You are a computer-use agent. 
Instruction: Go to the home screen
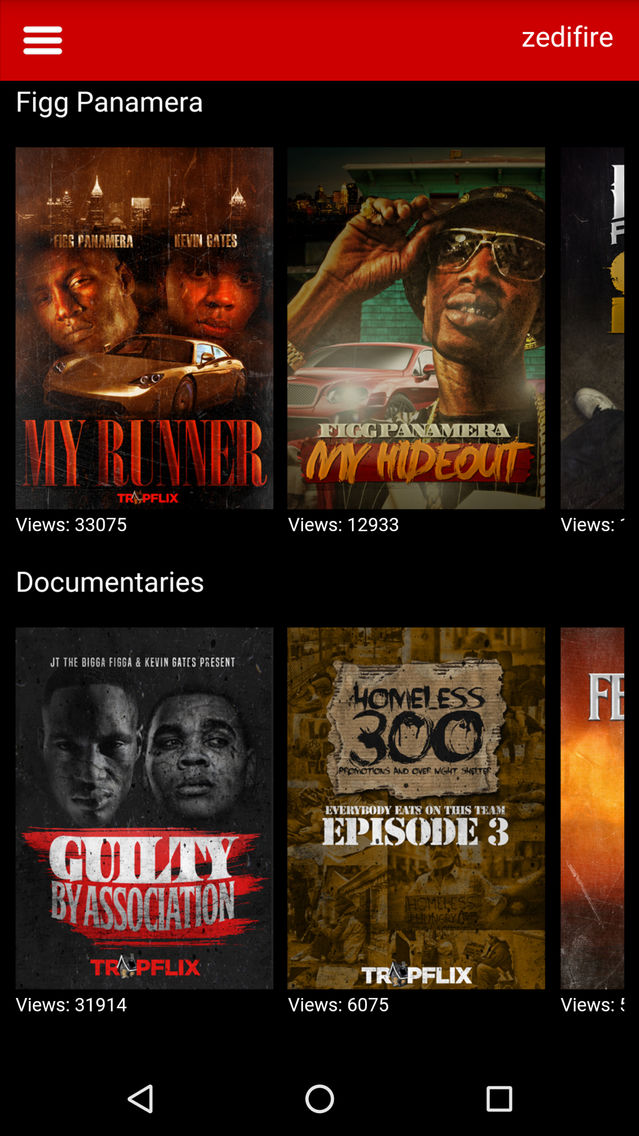pyautogui.click(x=319, y=1099)
